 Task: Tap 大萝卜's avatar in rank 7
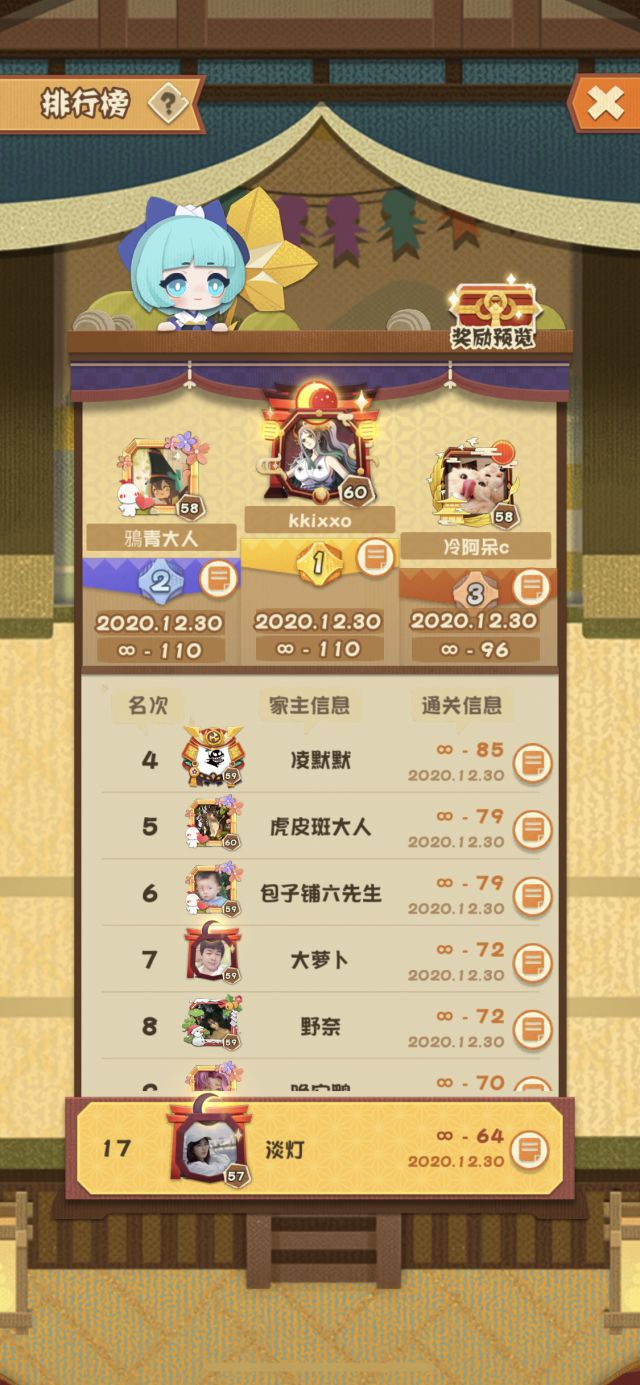(212, 957)
